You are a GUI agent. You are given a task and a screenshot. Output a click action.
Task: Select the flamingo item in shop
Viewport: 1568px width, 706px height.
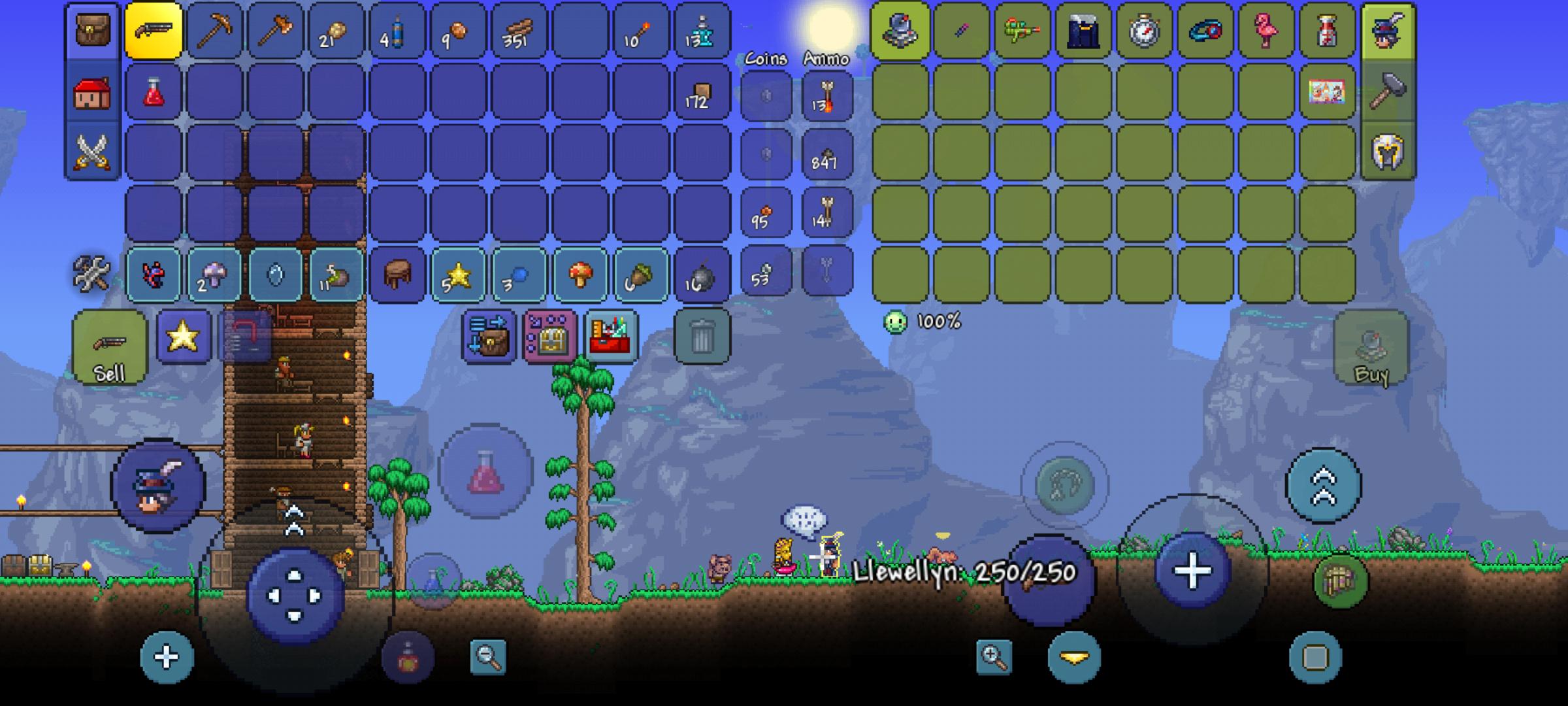tap(1266, 31)
